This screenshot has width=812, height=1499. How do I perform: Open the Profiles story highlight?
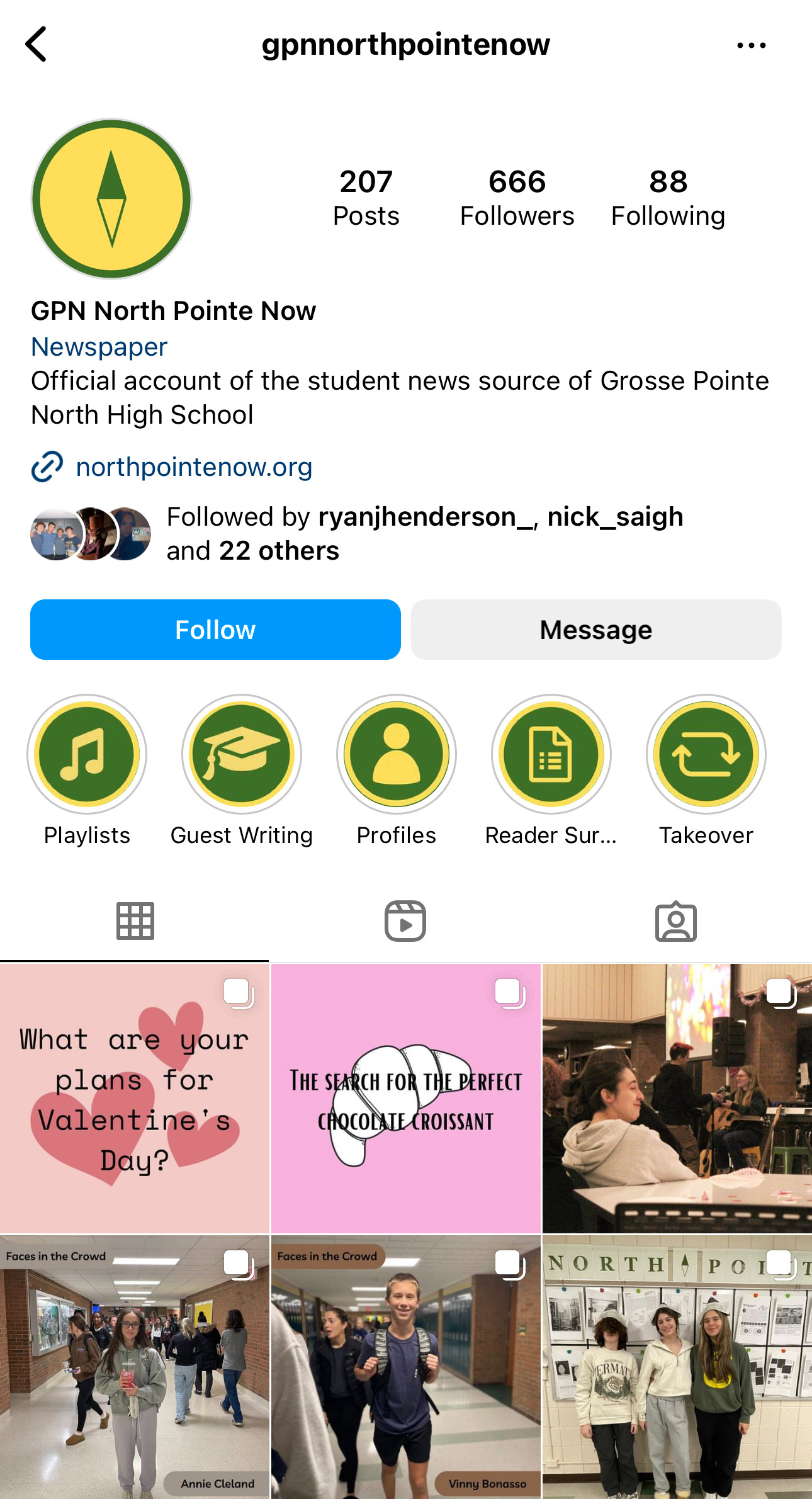point(397,754)
